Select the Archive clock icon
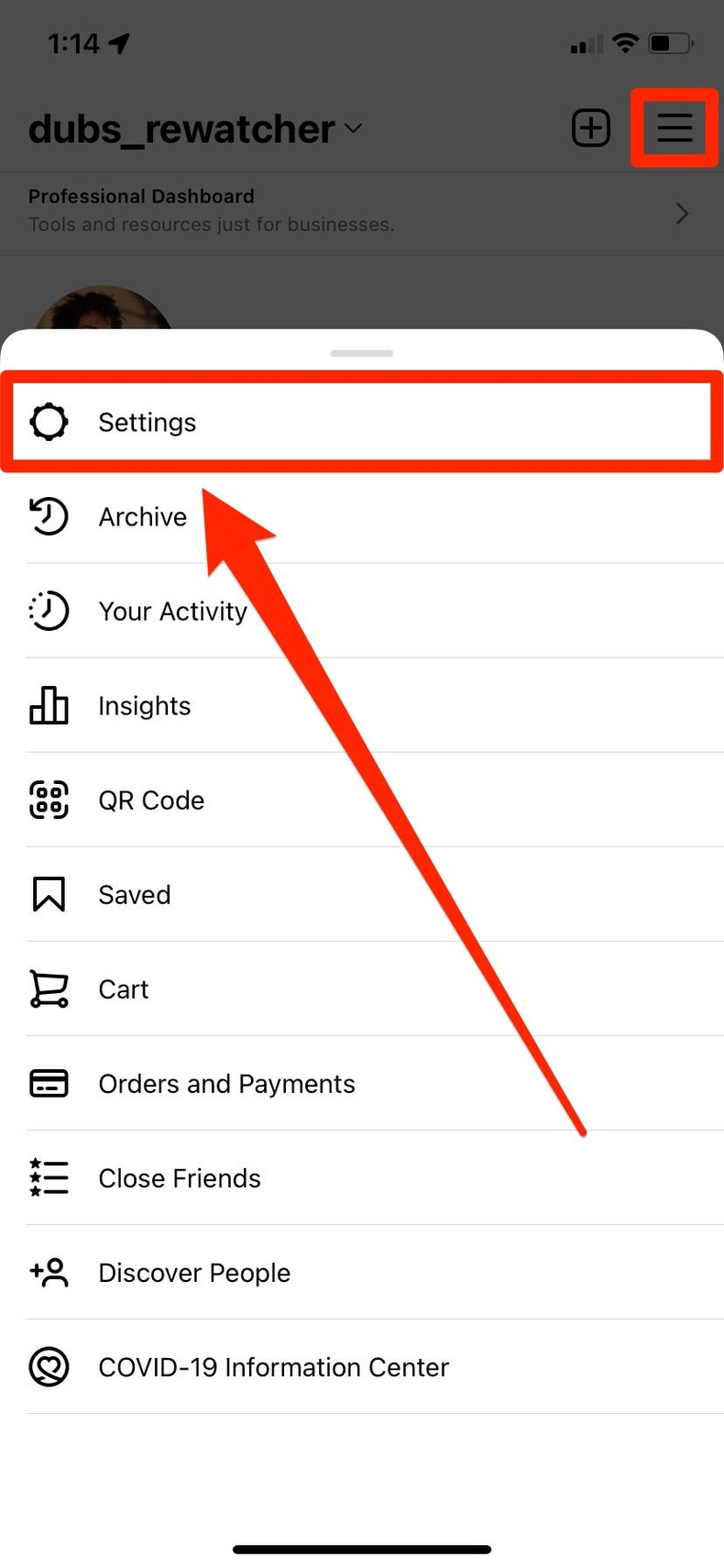Screen dimensions: 724x1568 (48, 516)
